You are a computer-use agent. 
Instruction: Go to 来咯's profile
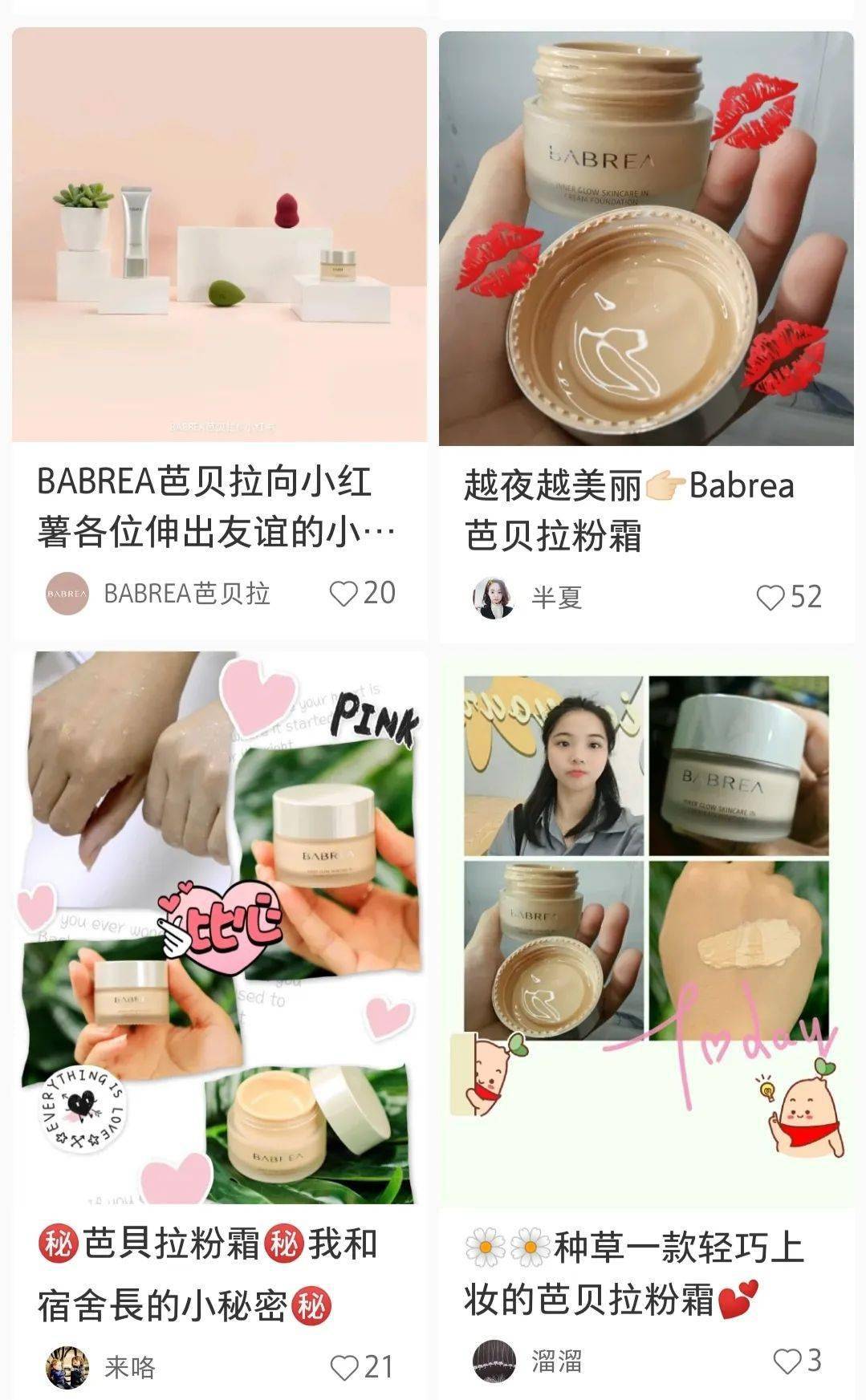point(67,1367)
